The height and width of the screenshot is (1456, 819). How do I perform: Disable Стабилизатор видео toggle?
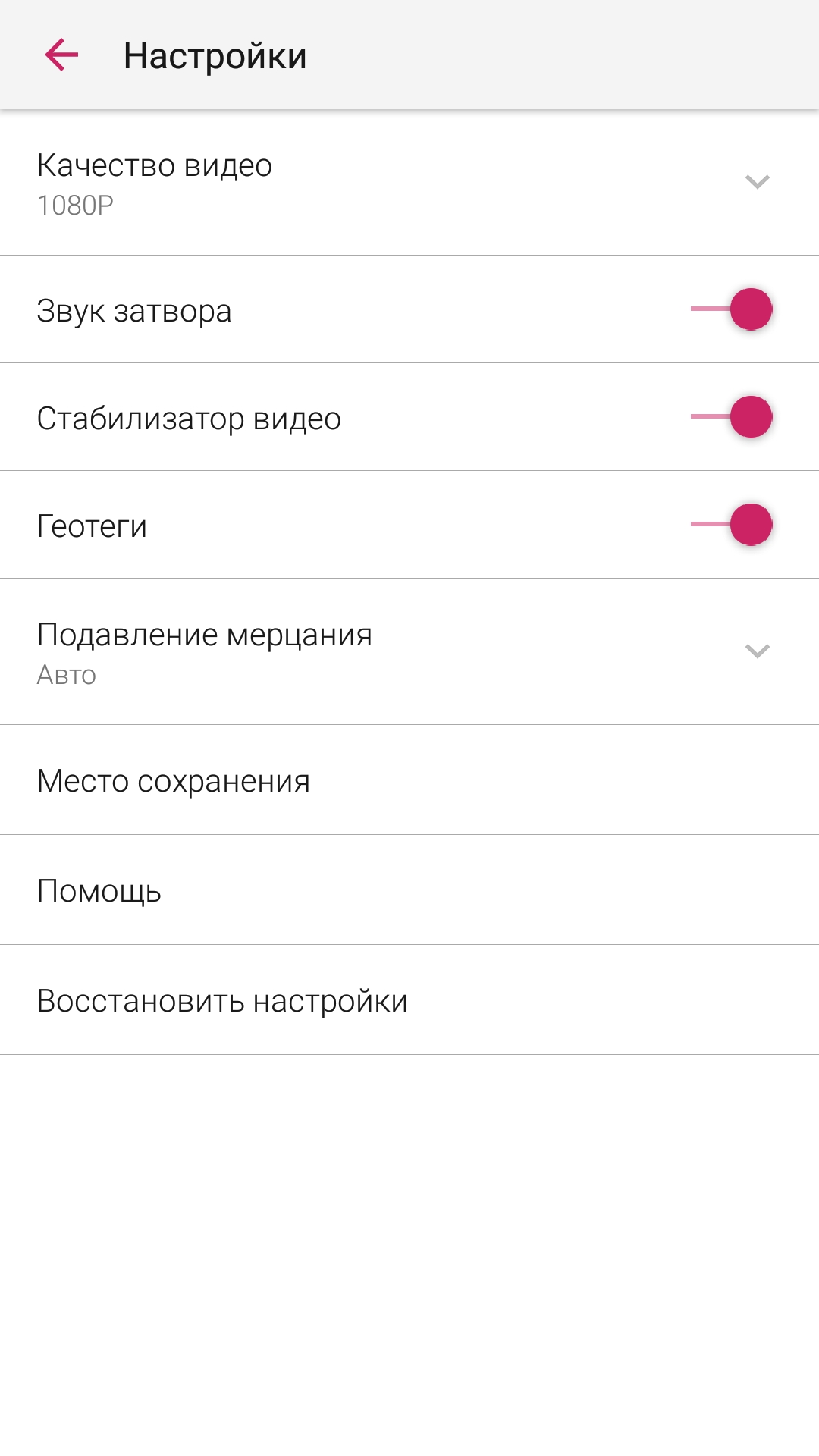pos(731,417)
